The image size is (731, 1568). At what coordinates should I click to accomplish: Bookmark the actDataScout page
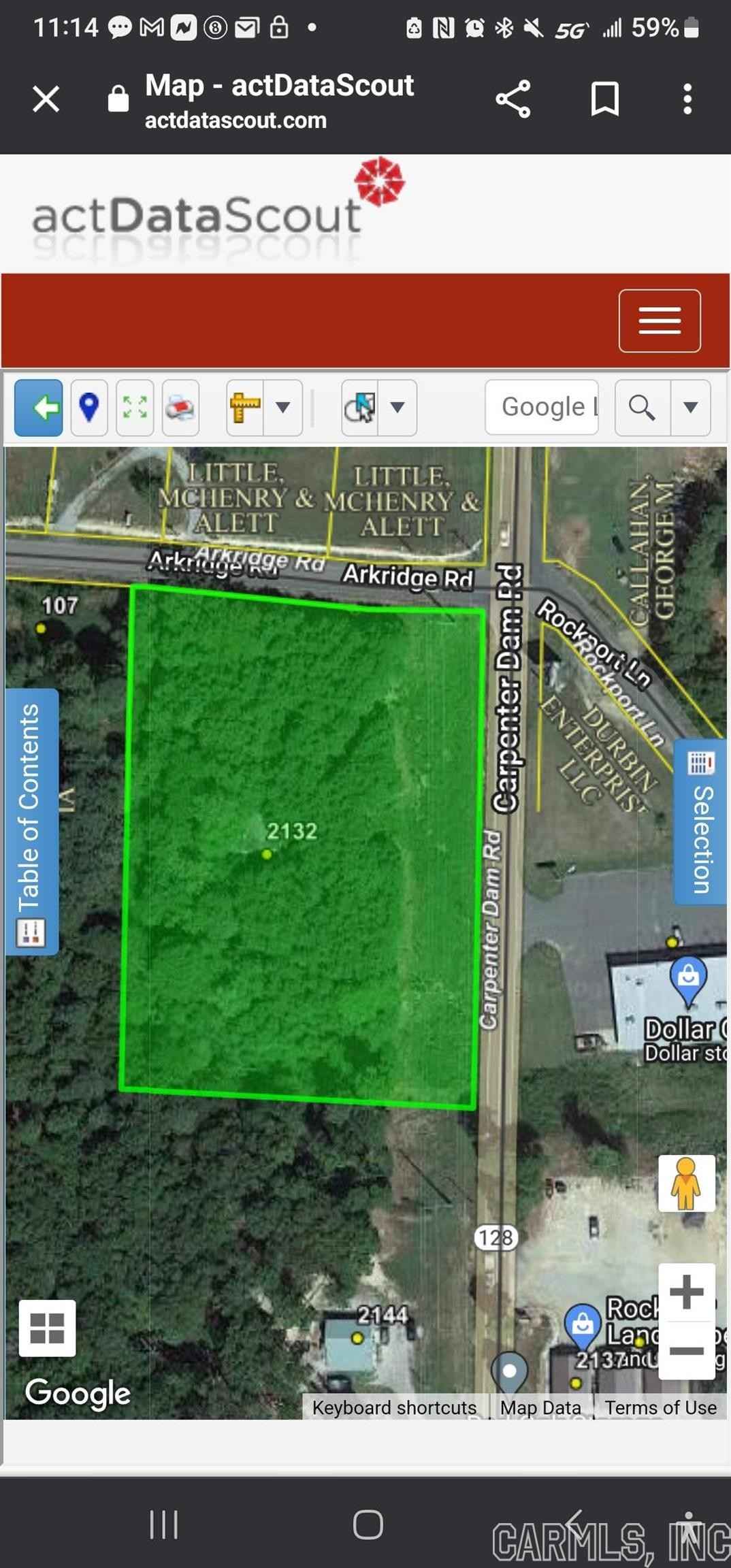pos(604,99)
